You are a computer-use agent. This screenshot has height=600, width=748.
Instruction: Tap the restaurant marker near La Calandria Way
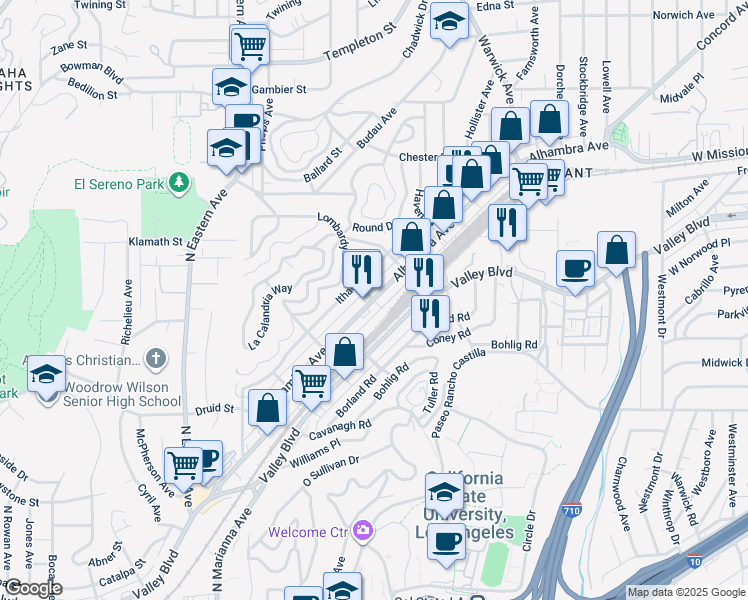pyautogui.click(x=361, y=268)
